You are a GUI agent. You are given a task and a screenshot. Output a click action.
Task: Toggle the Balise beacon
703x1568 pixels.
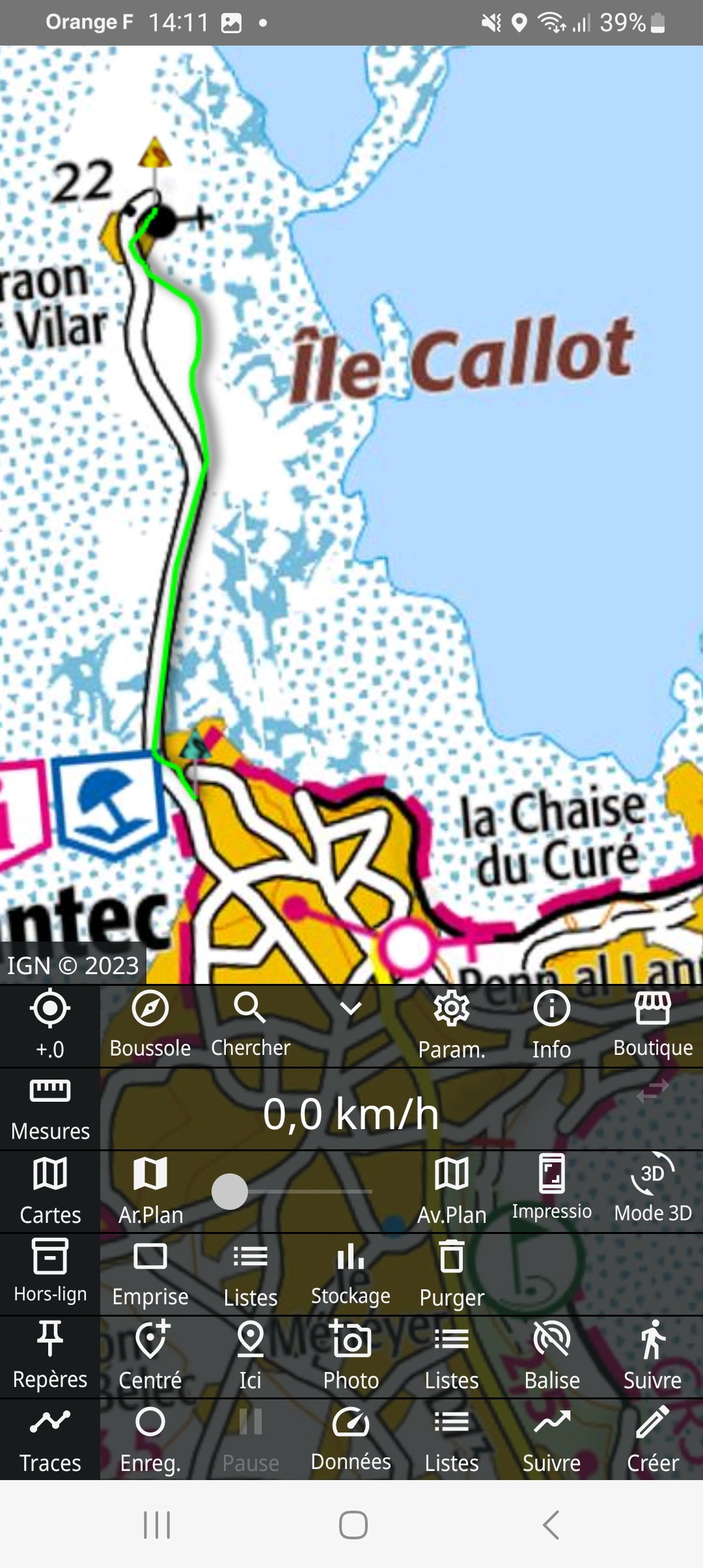click(x=551, y=1356)
